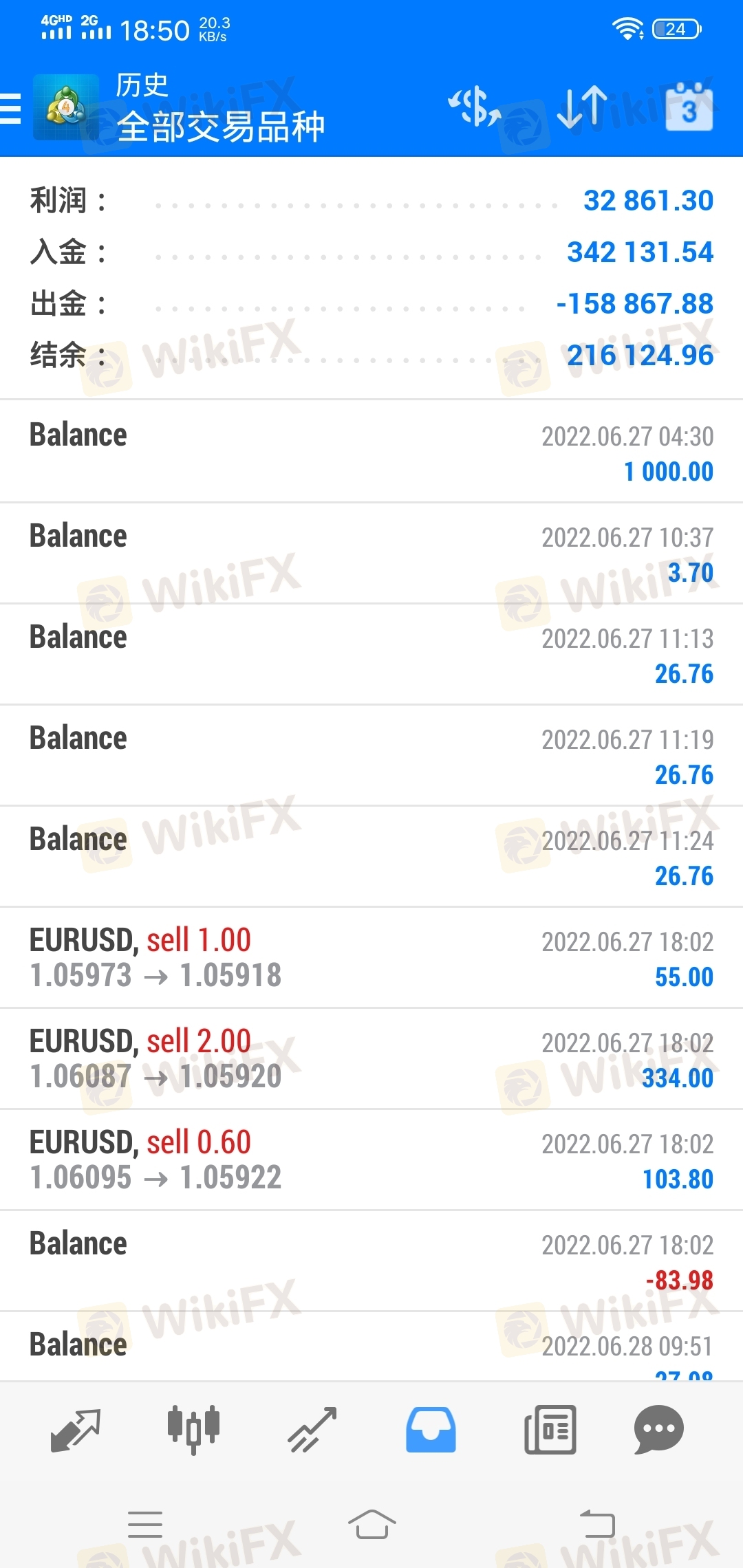The height and width of the screenshot is (1568, 743).
Task: Open the History tab
Action: (x=431, y=1430)
